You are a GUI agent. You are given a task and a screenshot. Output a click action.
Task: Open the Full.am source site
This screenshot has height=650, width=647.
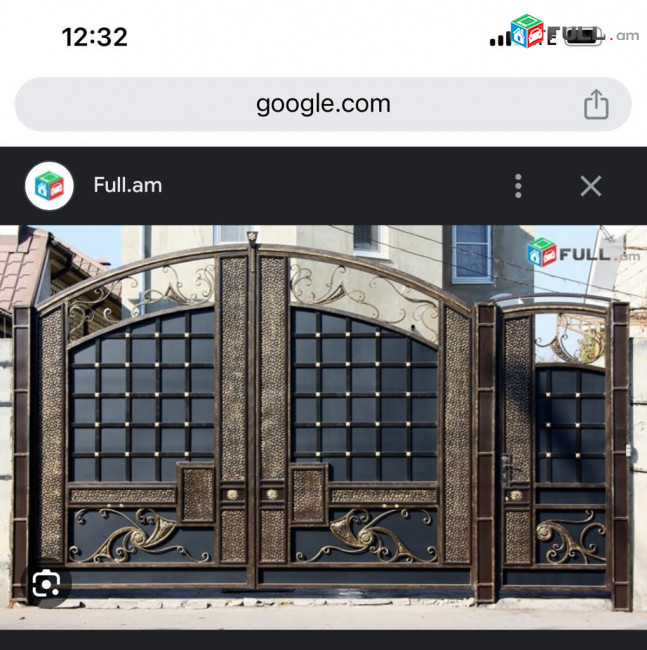click(127, 185)
